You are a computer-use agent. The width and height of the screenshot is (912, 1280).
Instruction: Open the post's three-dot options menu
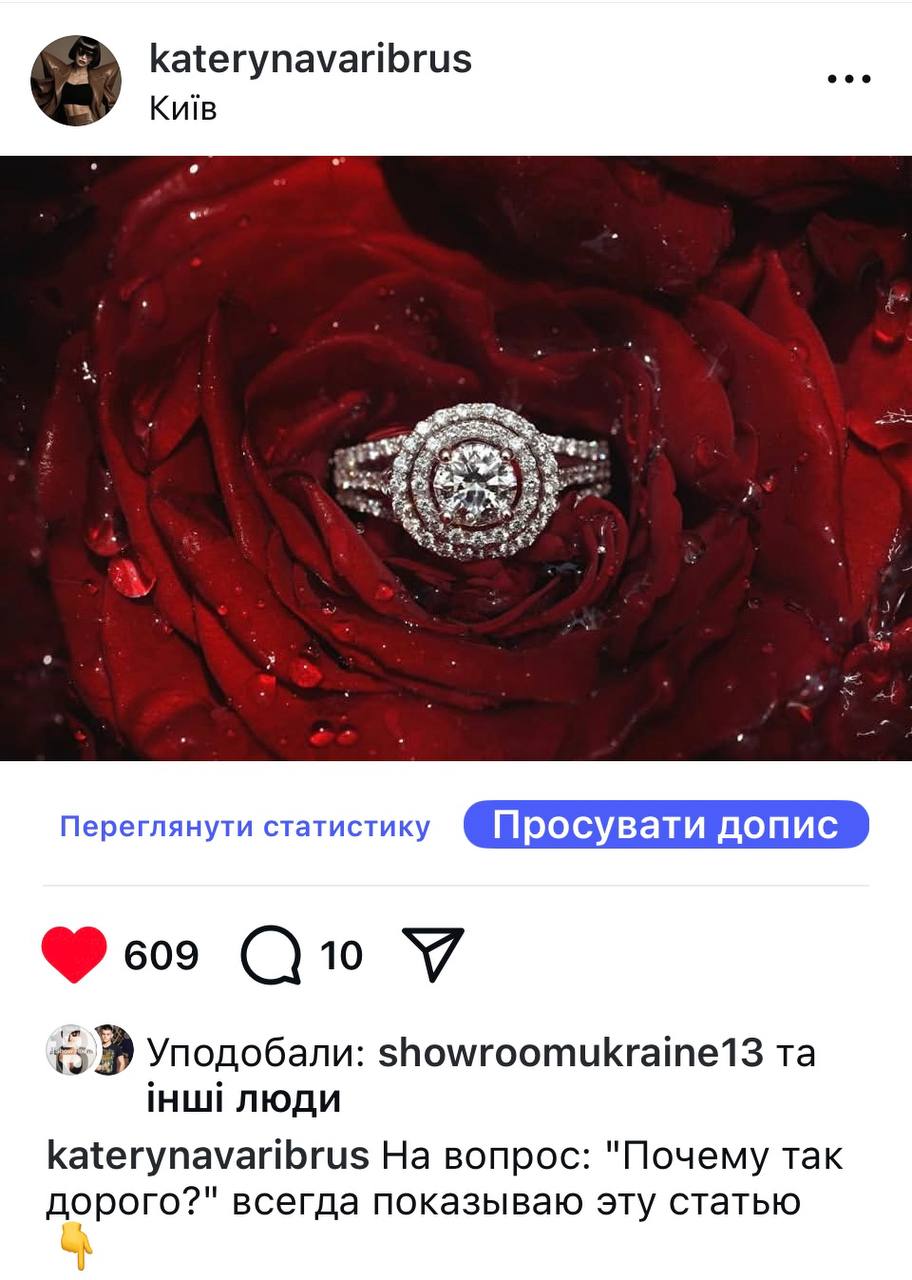tap(849, 79)
